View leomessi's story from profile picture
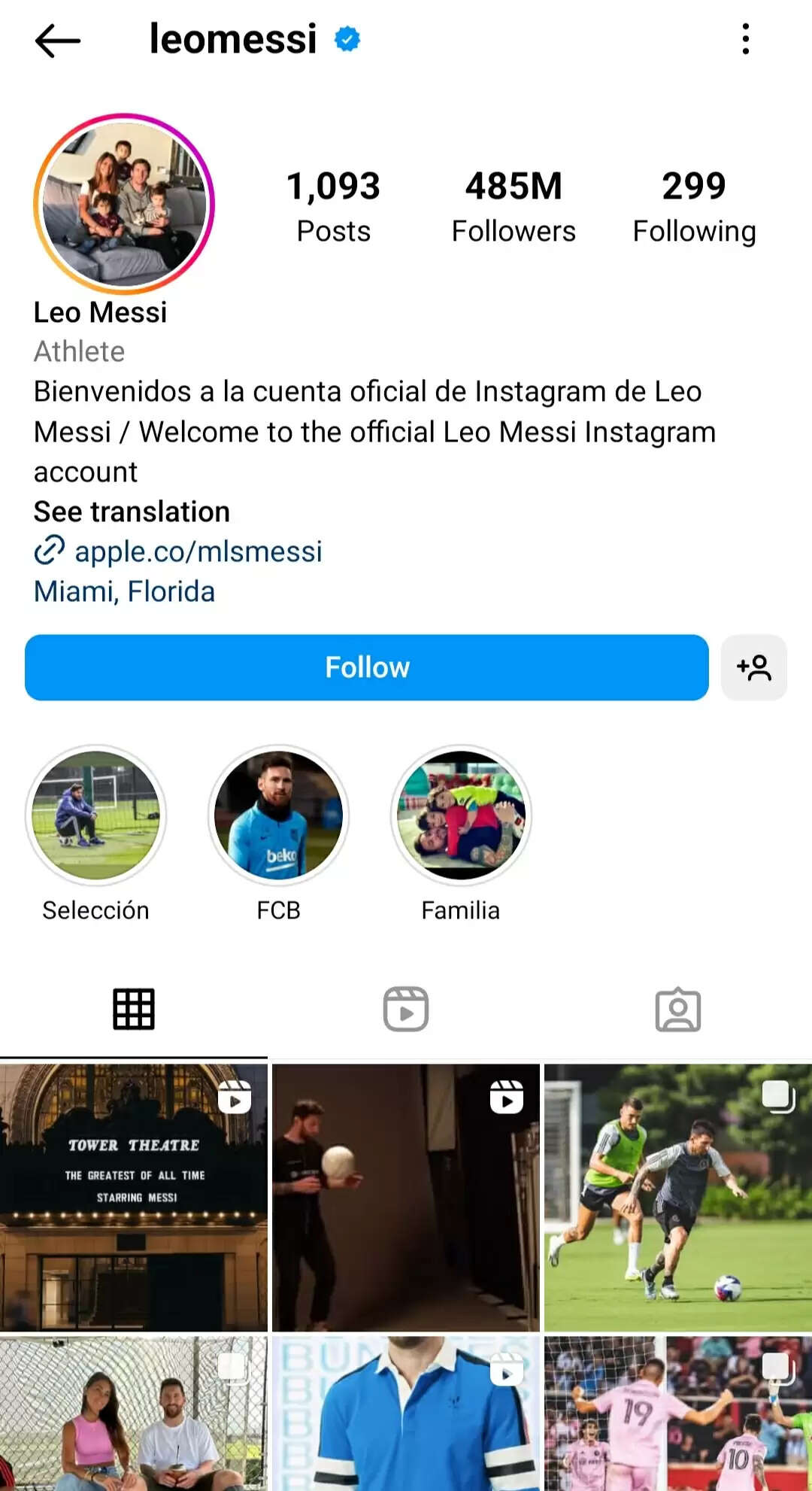The height and width of the screenshot is (1491, 812). click(124, 203)
